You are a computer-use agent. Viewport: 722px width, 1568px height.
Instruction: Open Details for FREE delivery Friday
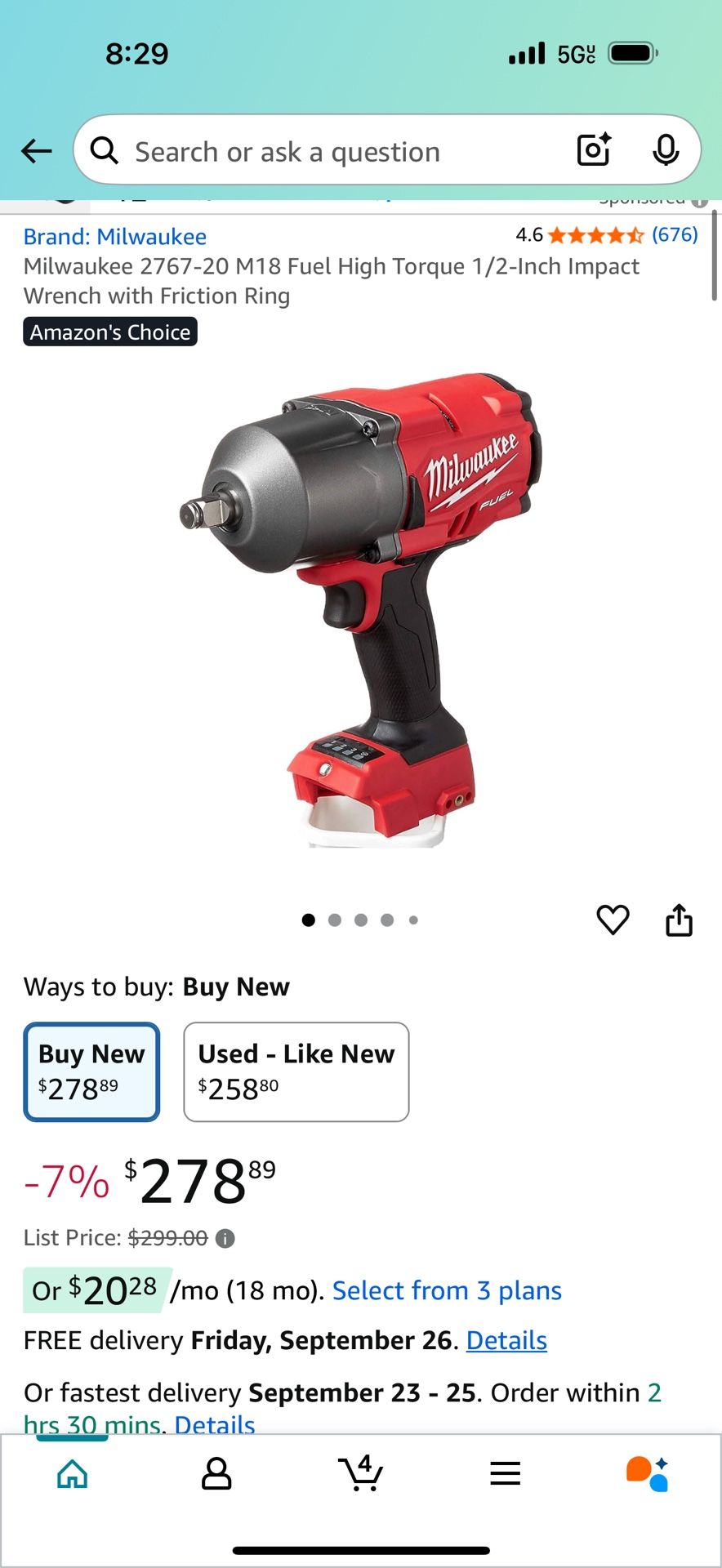506,1340
